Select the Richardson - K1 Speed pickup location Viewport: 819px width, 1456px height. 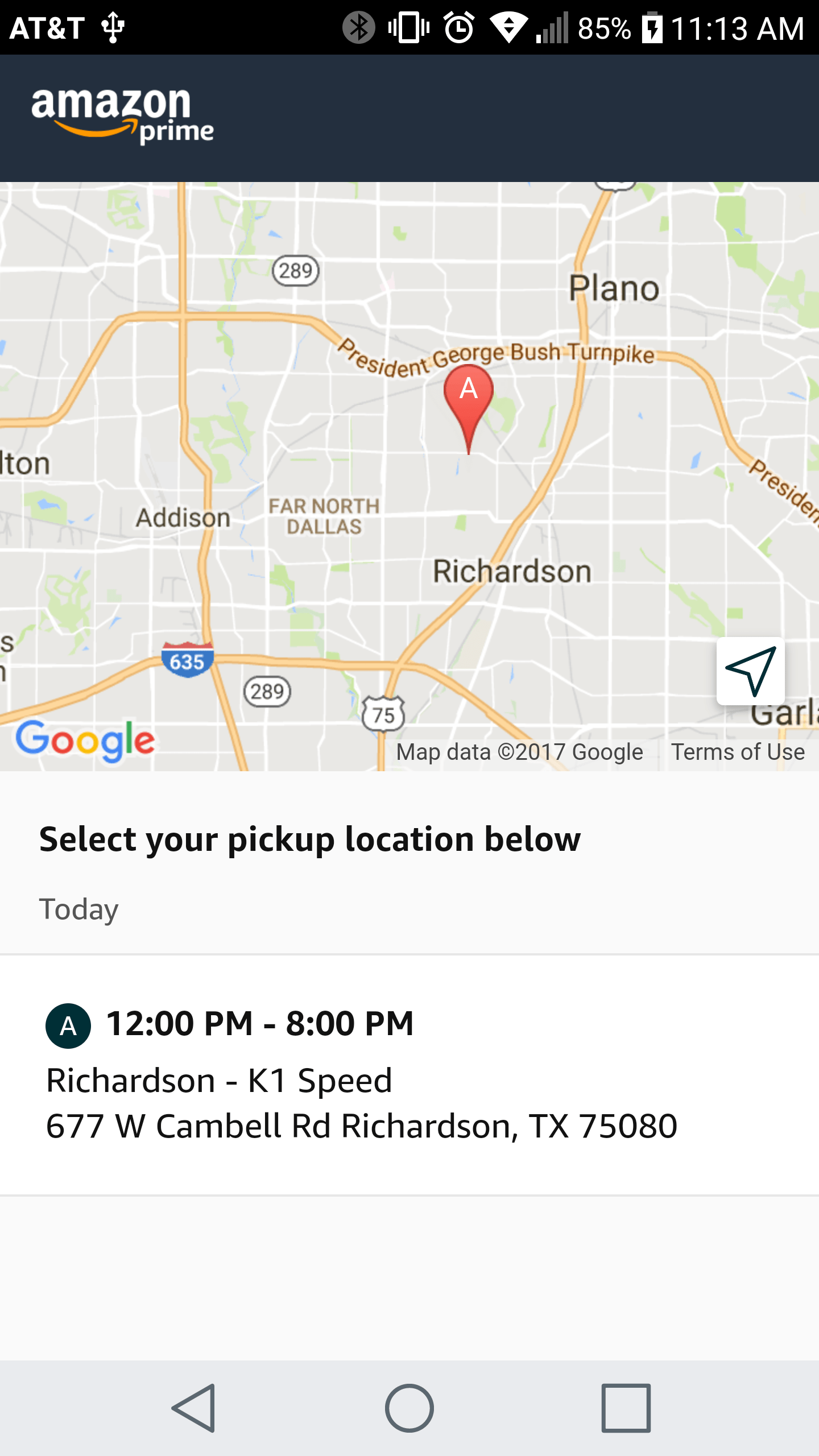coord(219,1079)
